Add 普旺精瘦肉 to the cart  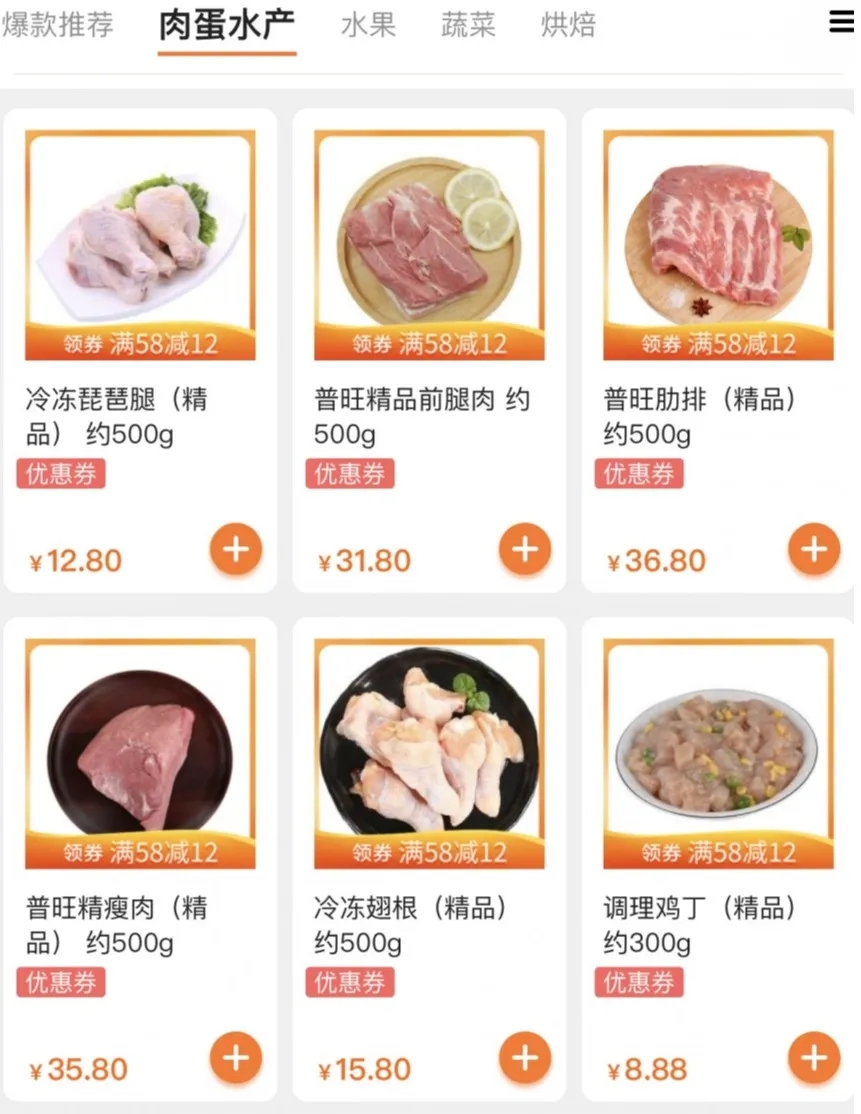point(236,1058)
